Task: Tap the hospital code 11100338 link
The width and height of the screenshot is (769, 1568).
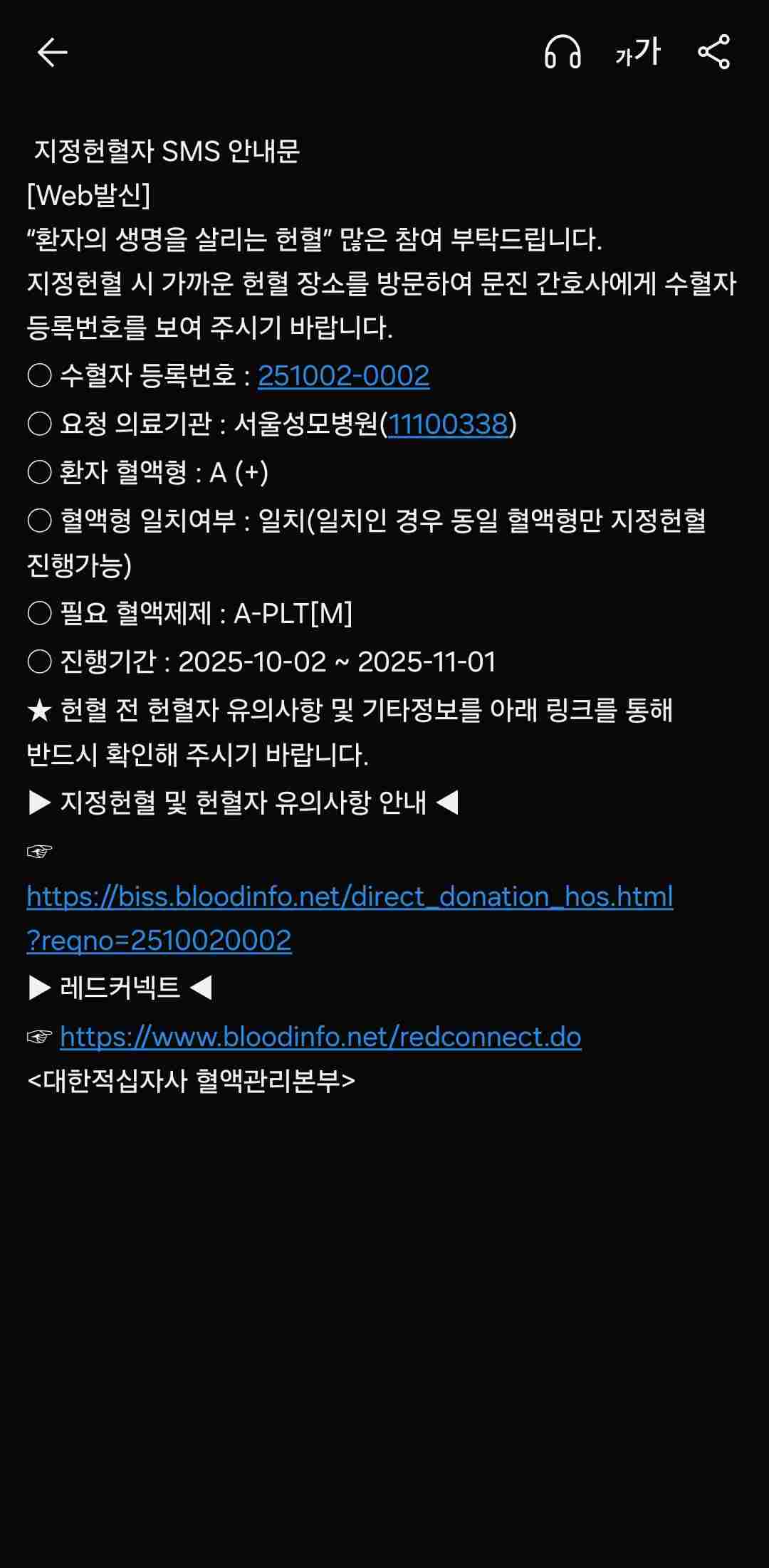Action: (448, 424)
